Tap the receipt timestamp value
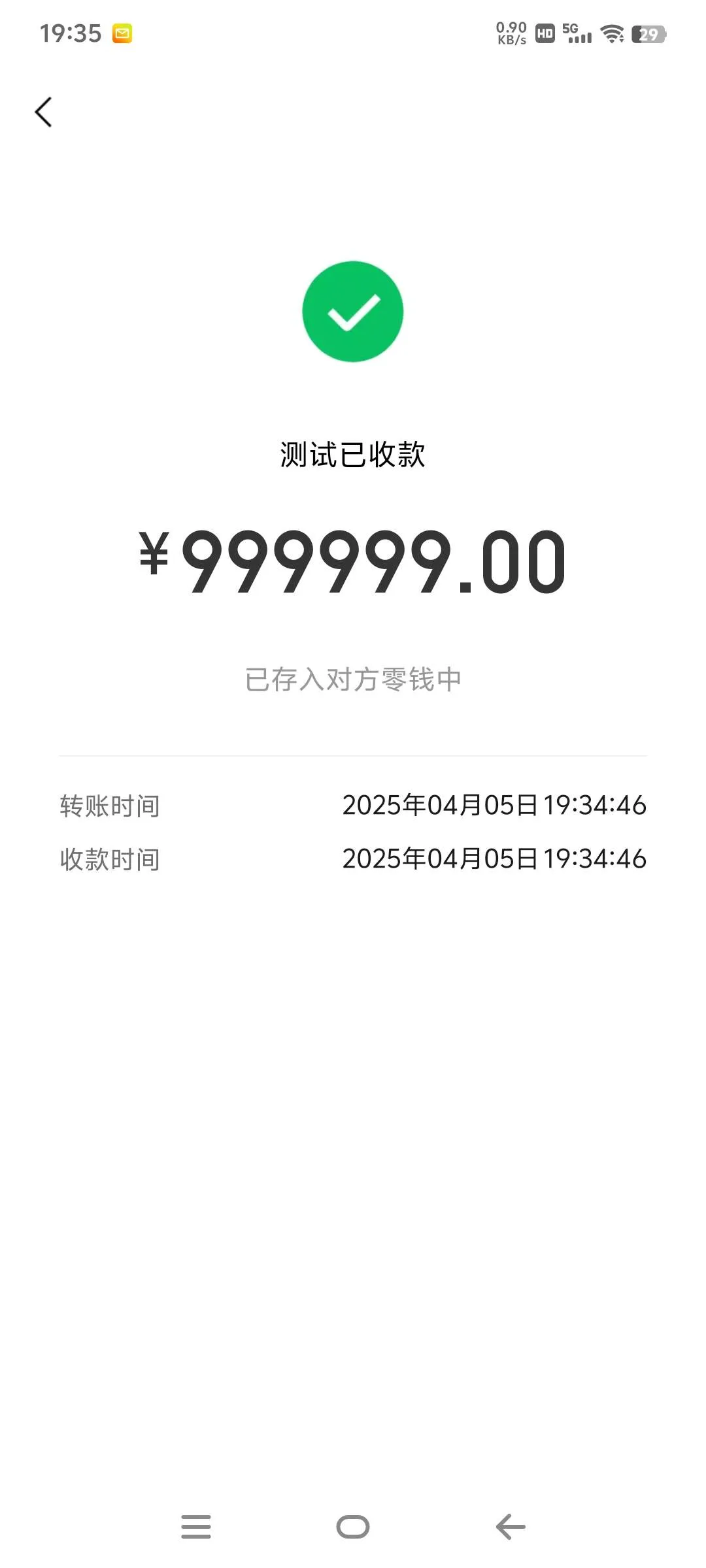The height and width of the screenshot is (1568, 706). (x=494, y=860)
